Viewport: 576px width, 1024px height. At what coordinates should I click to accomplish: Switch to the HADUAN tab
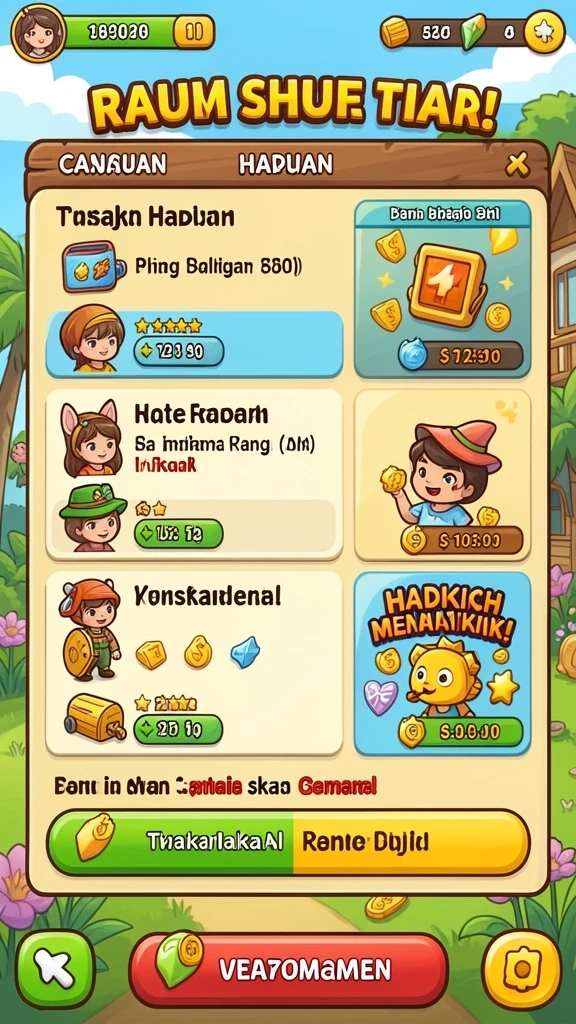point(285,164)
